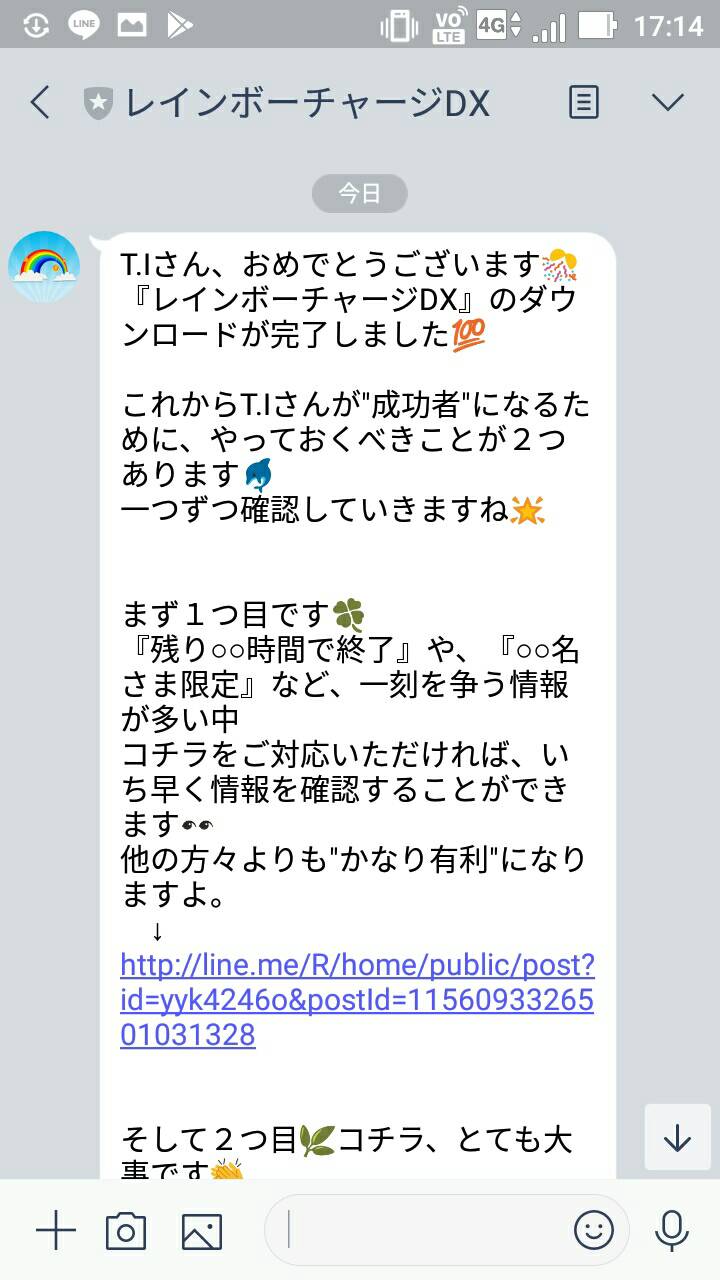This screenshot has height=1280, width=720.
Task: Focus the message text field
Action: click(420, 1230)
